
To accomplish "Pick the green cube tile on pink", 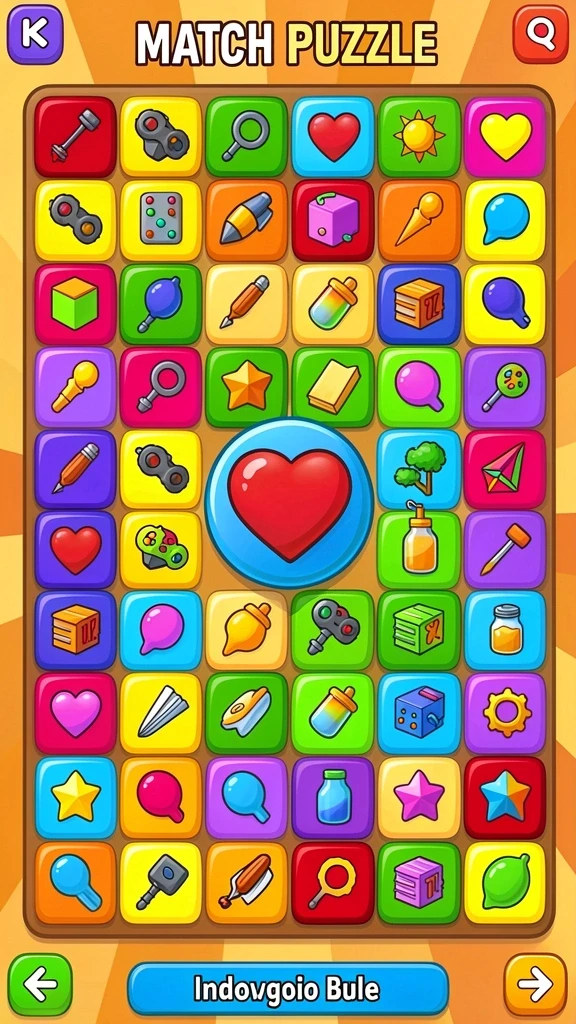I will click(76, 304).
